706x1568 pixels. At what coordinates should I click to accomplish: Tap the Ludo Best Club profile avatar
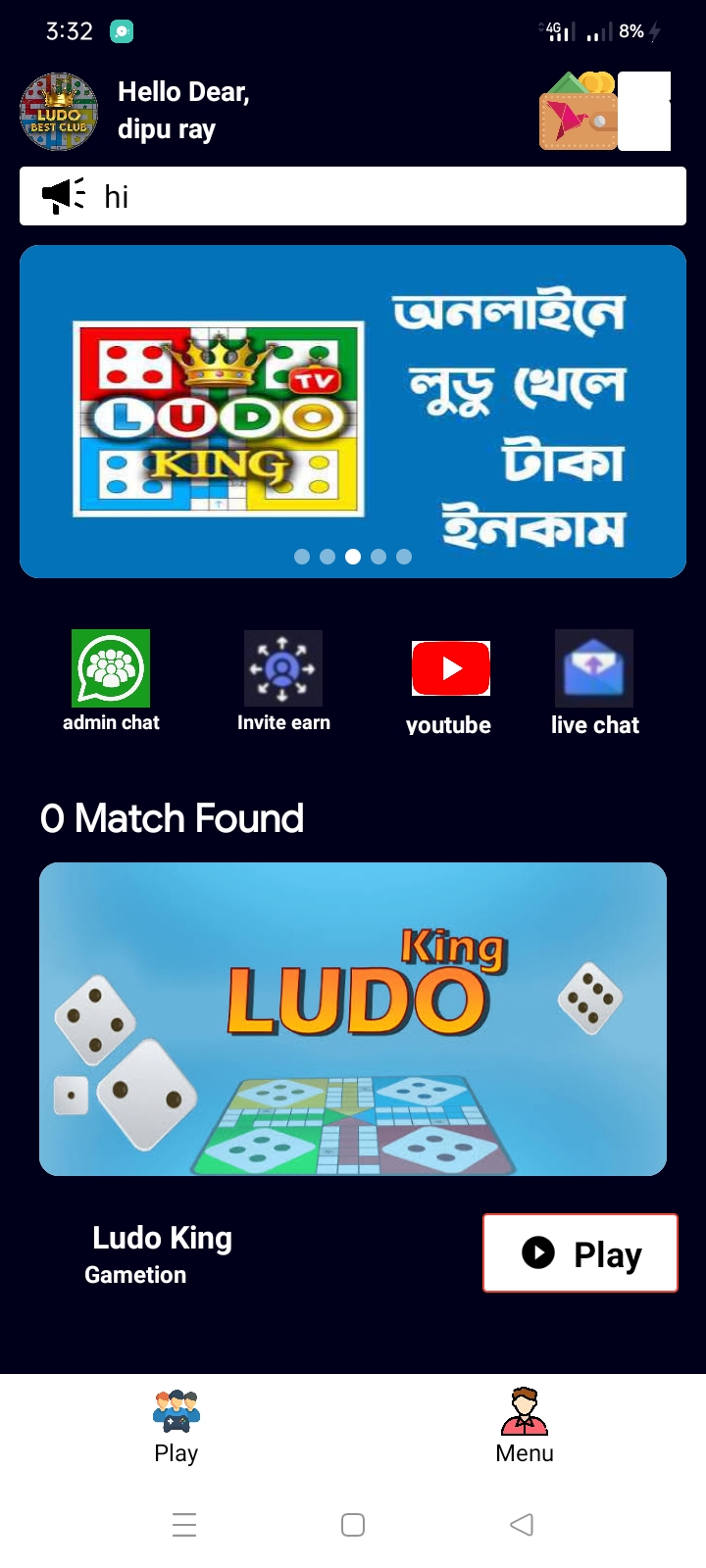(59, 112)
